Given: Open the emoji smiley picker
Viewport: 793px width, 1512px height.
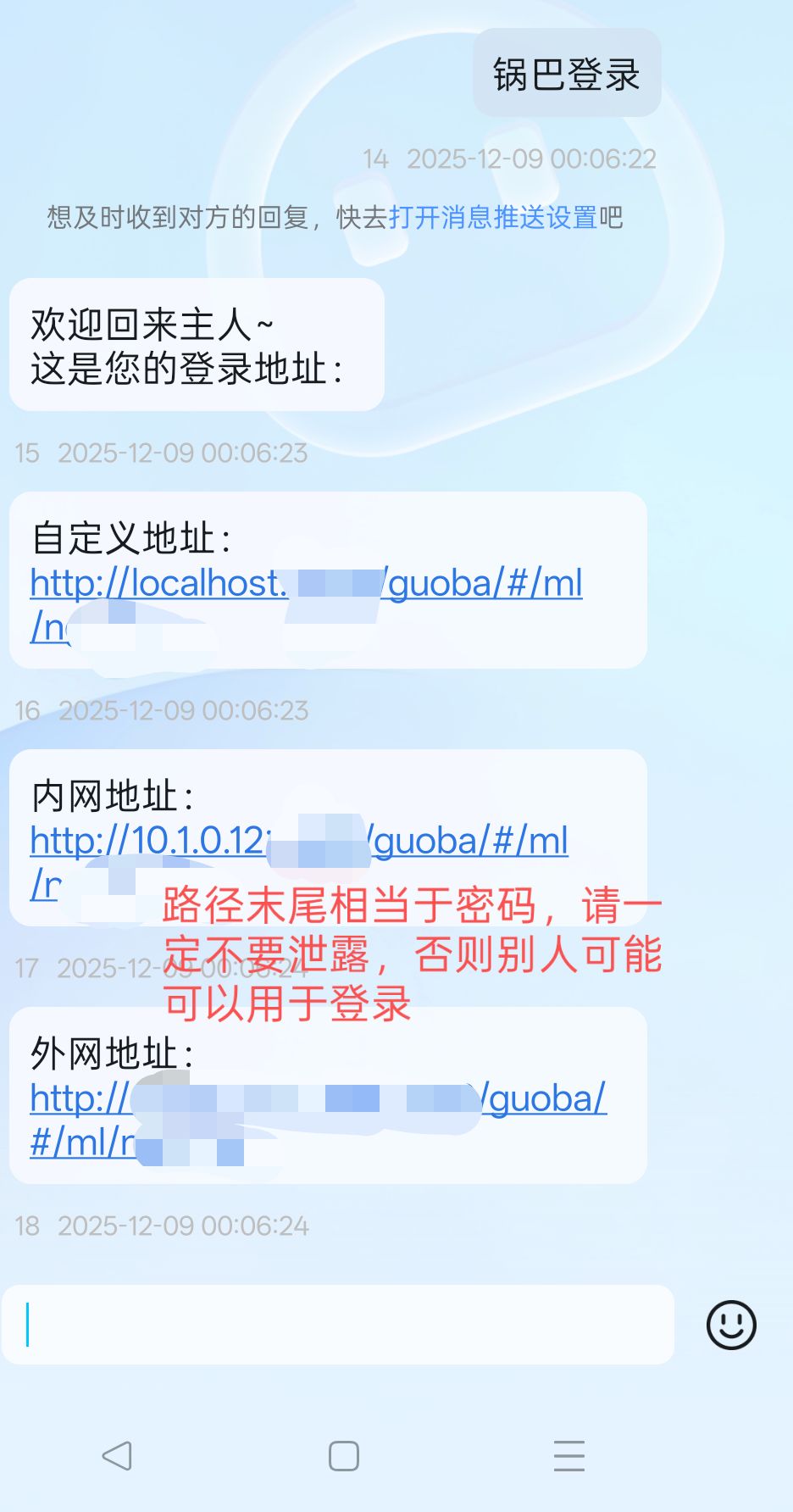Looking at the screenshot, I should (731, 1325).
